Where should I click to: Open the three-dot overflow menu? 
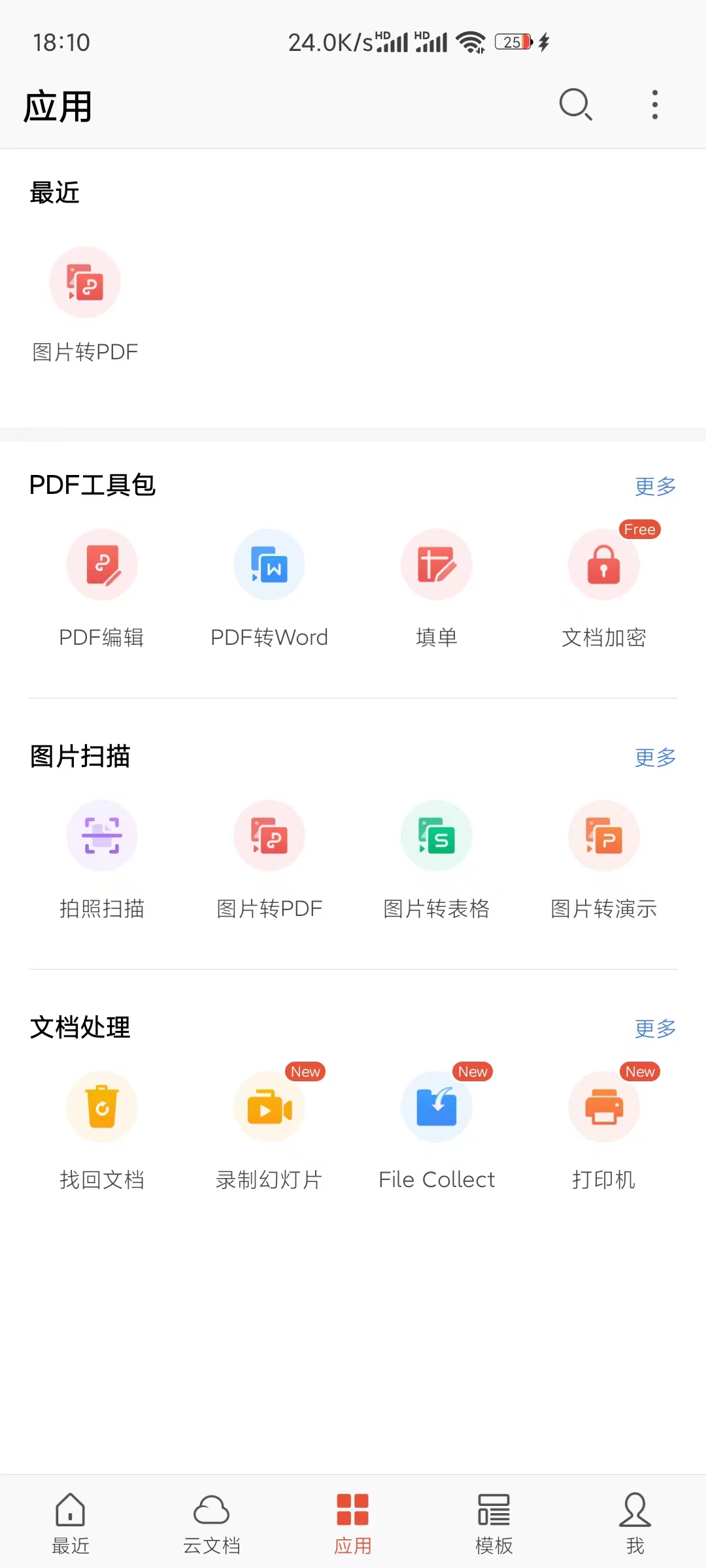(x=654, y=105)
